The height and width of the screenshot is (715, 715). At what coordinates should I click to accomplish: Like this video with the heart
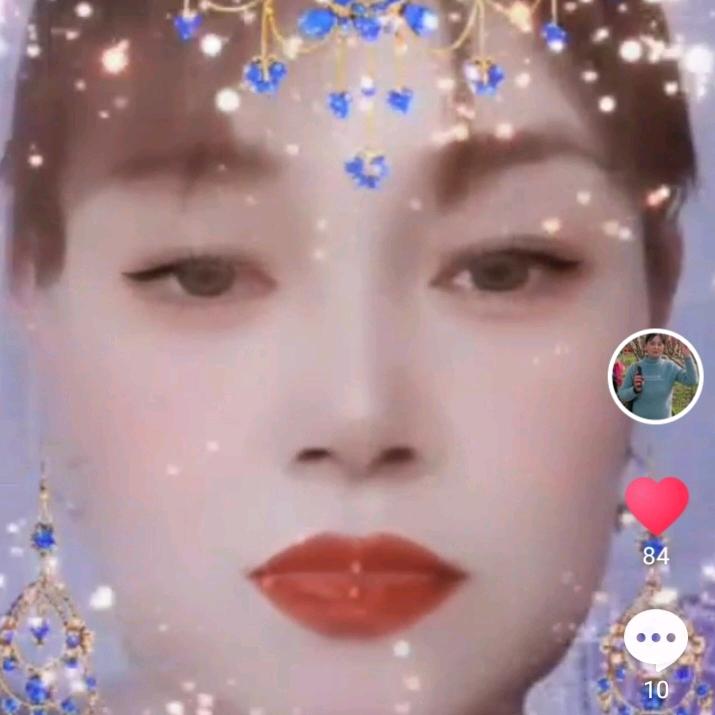click(656, 505)
